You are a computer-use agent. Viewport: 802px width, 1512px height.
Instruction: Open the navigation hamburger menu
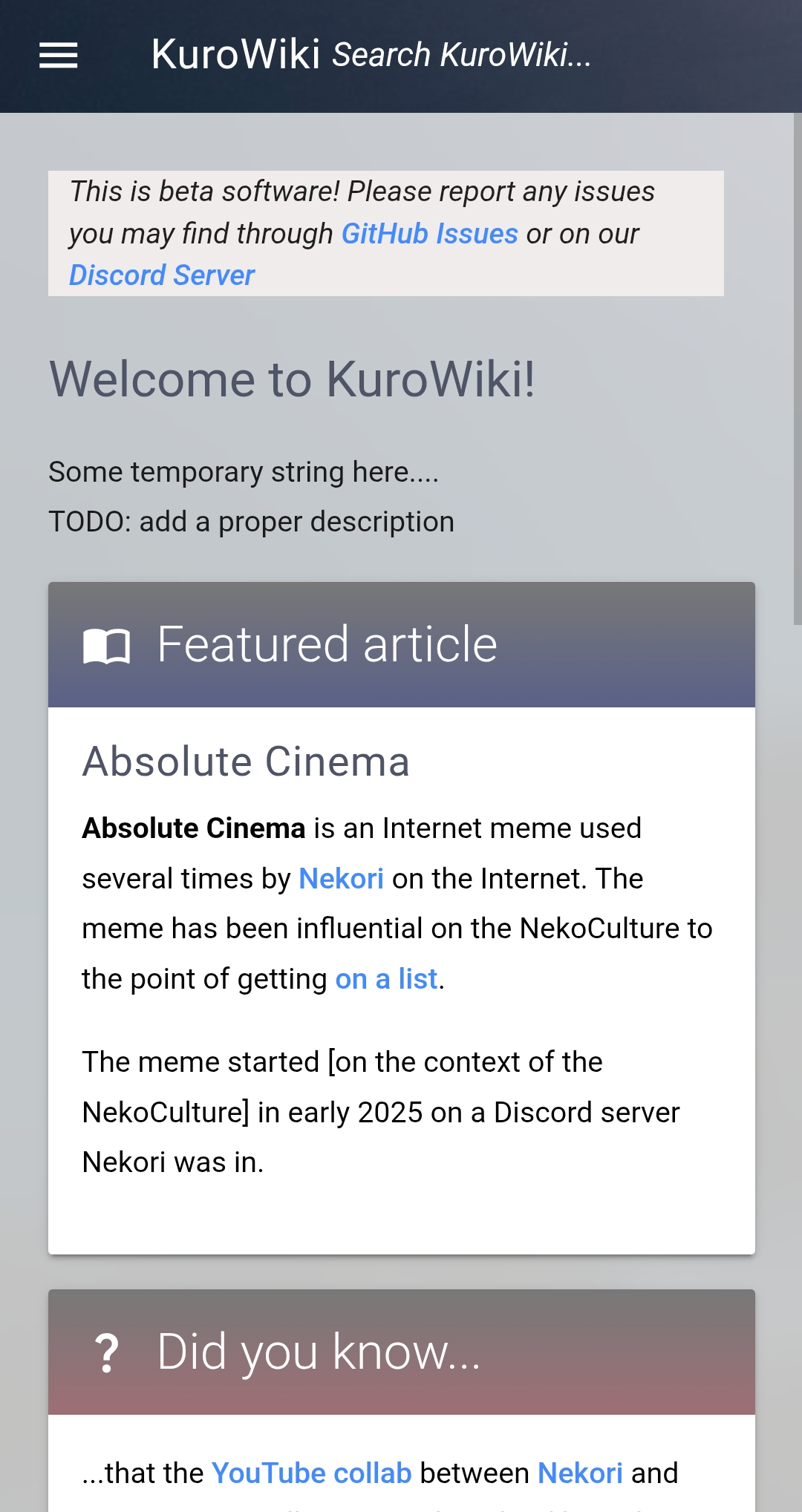(x=59, y=54)
